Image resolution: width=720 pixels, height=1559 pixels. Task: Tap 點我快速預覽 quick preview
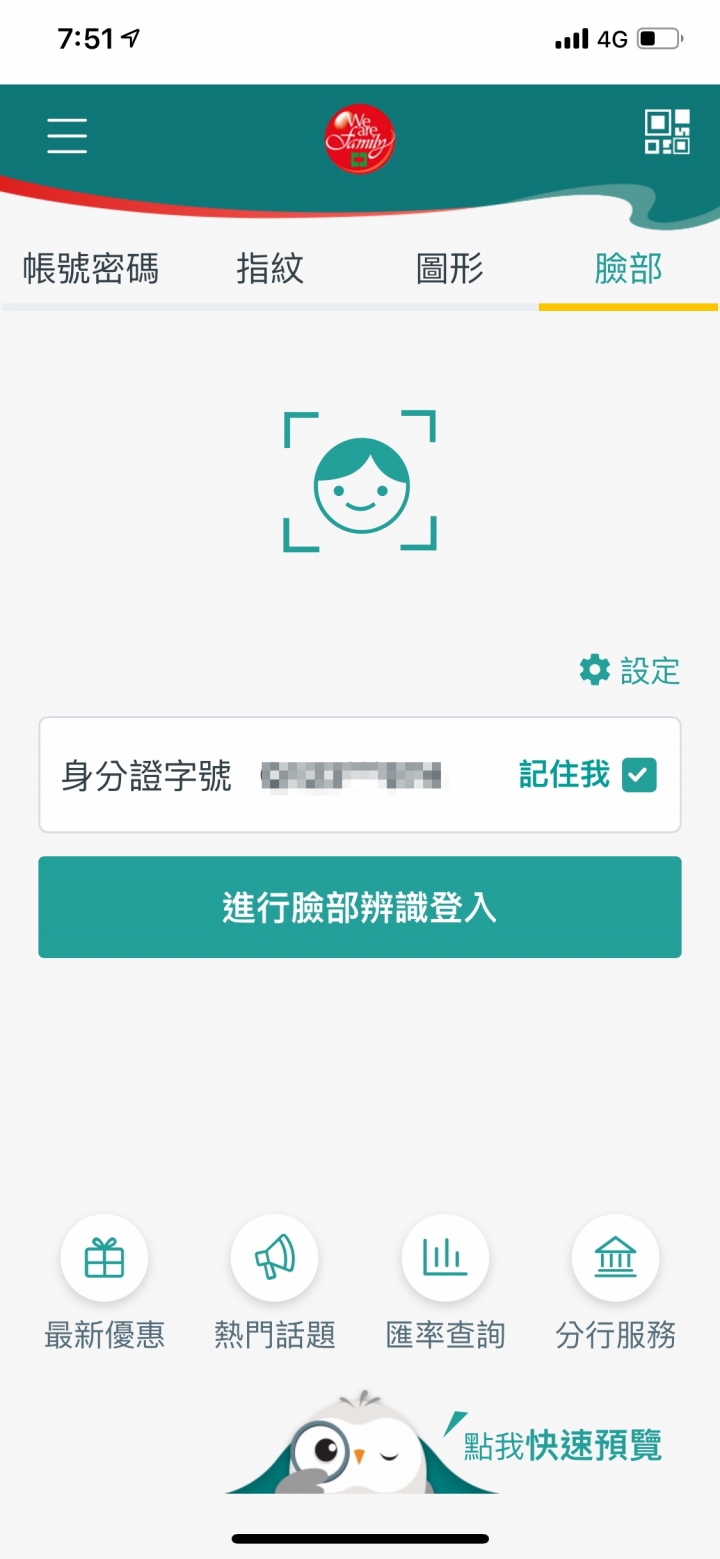coord(562,1444)
